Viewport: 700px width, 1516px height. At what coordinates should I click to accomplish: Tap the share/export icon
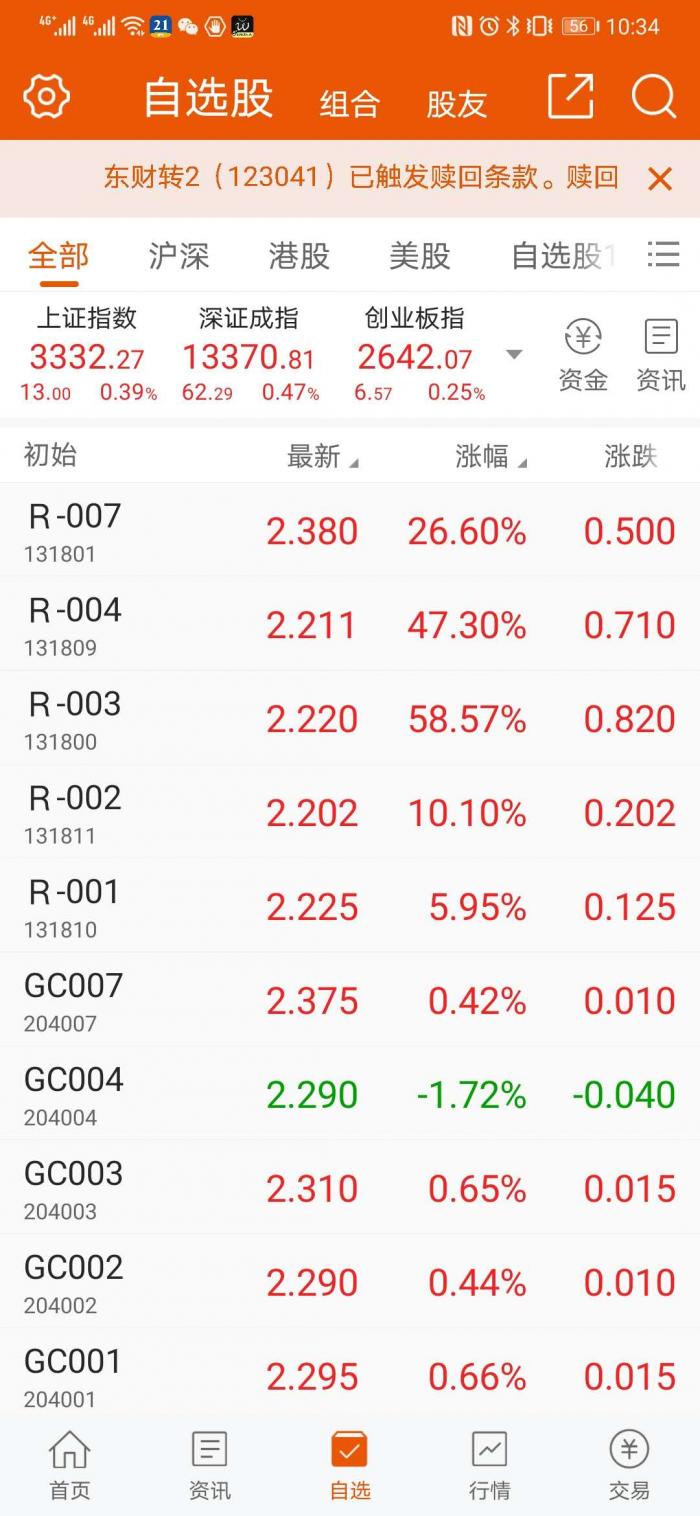coord(571,97)
